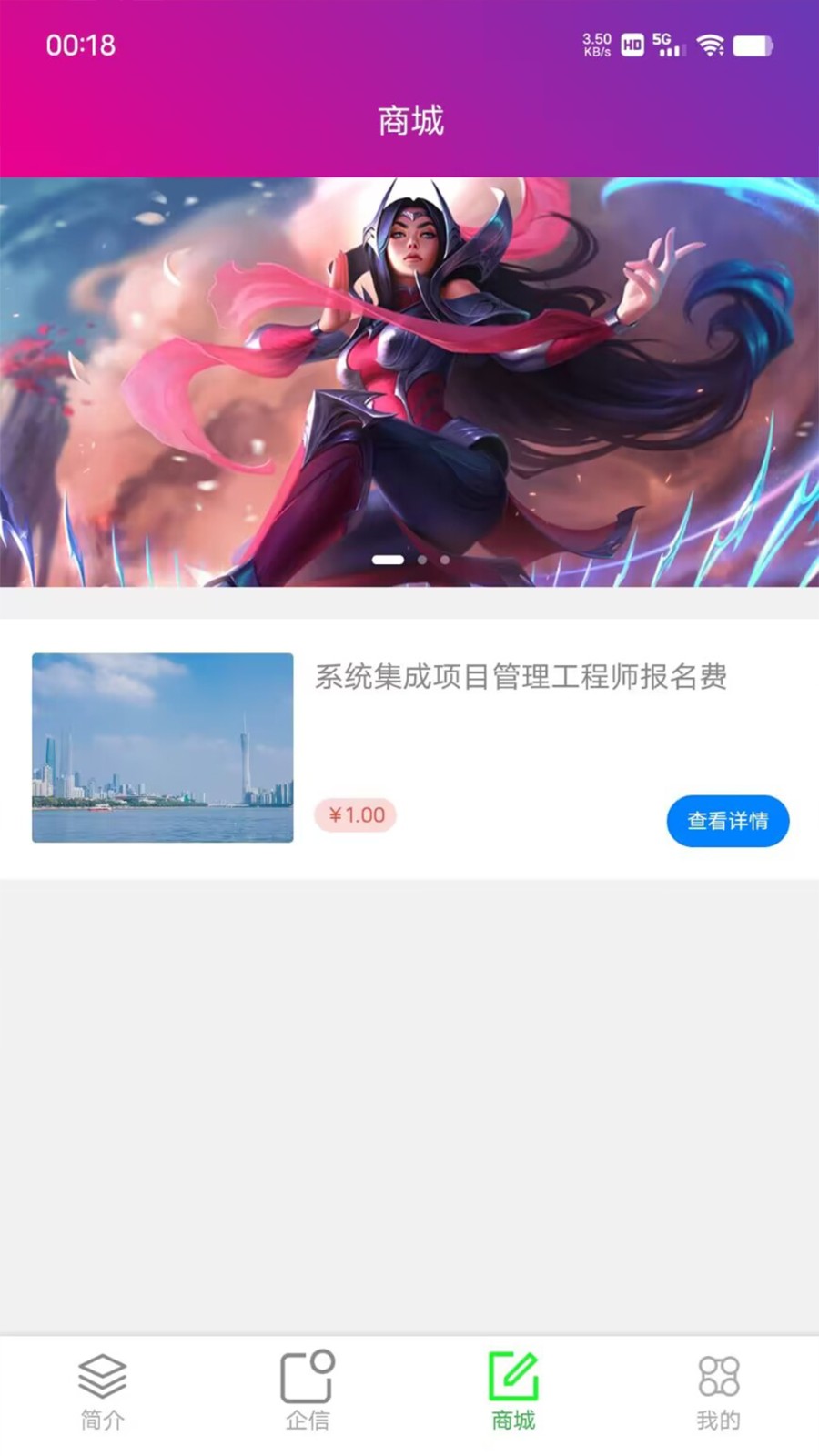Open the city skyline product thumbnail
This screenshot has width=819, height=1456.
(162, 750)
